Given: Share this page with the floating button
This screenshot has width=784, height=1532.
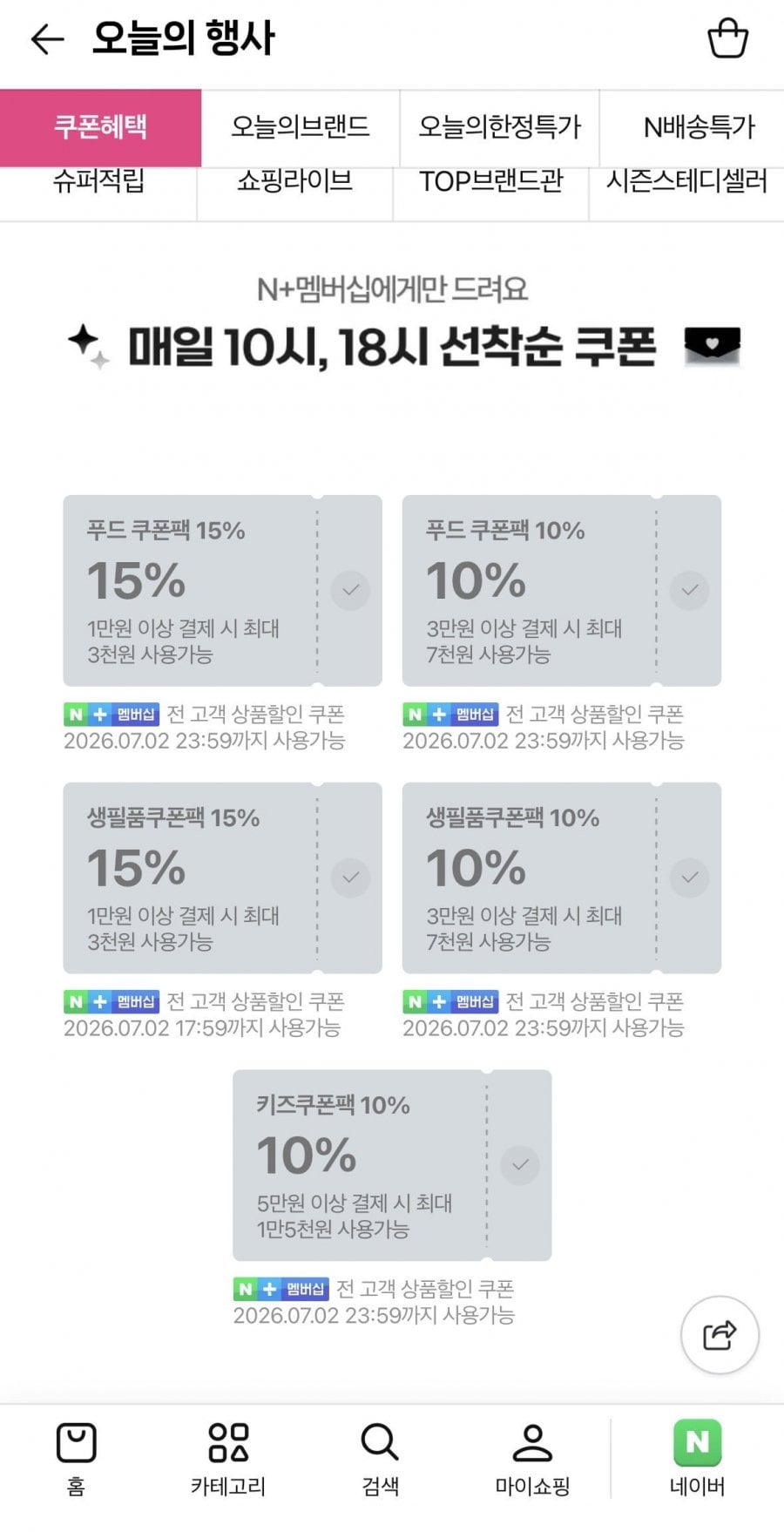Looking at the screenshot, I should pyautogui.click(x=720, y=1335).
